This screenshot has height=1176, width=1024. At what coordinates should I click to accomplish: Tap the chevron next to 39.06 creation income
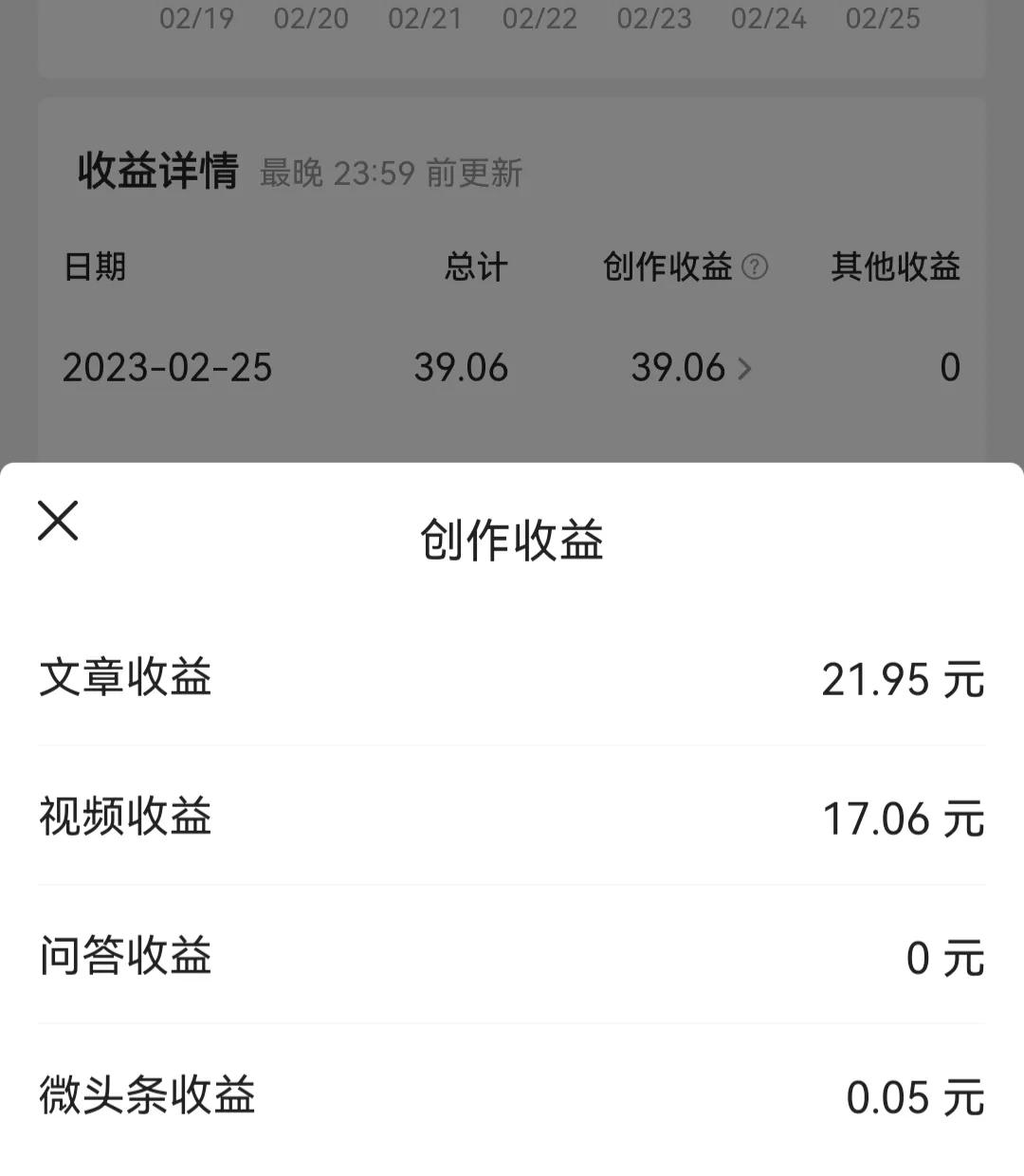744,370
